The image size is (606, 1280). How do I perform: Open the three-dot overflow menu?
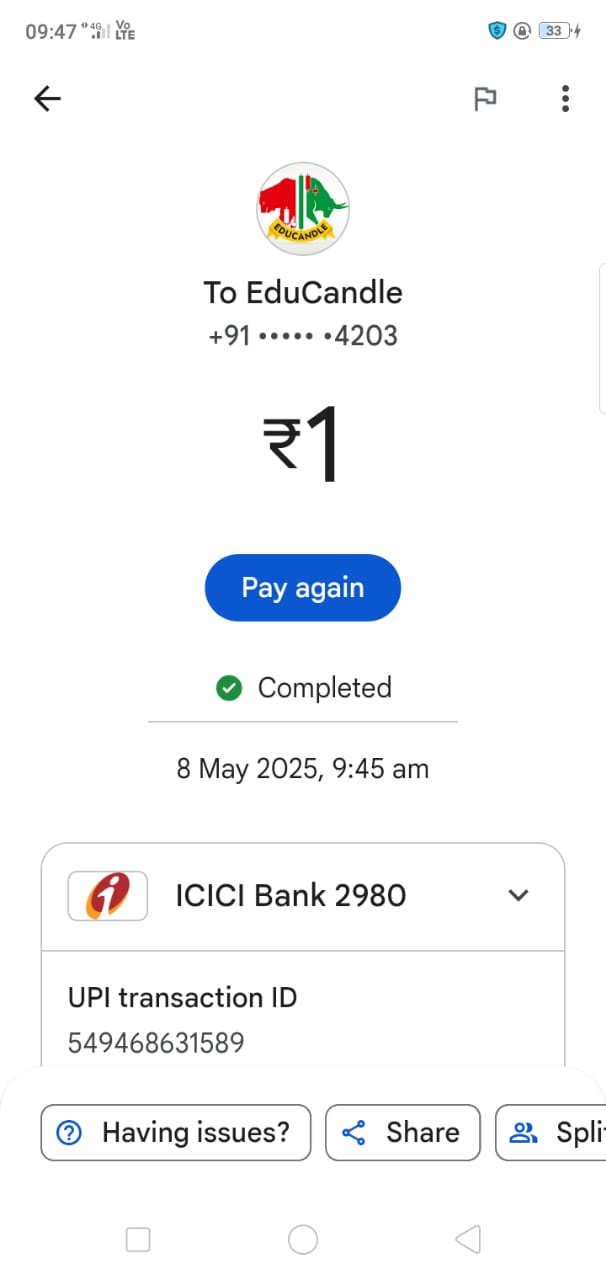tap(565, 98)
